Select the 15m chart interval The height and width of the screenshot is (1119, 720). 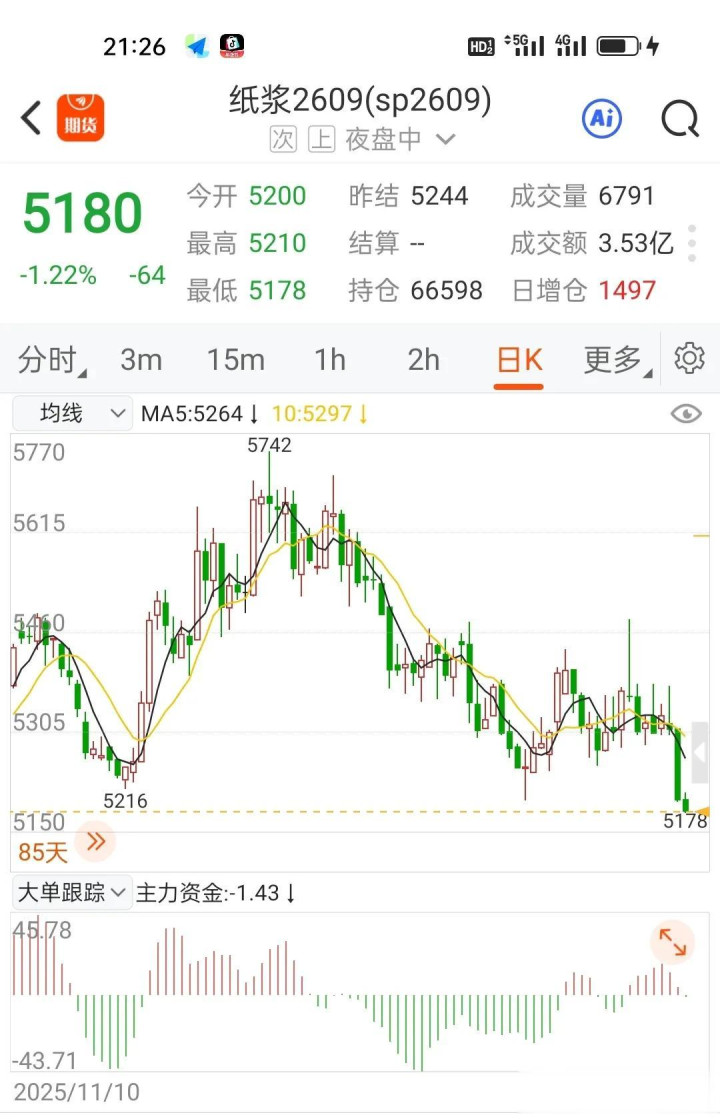coord(235,359)
